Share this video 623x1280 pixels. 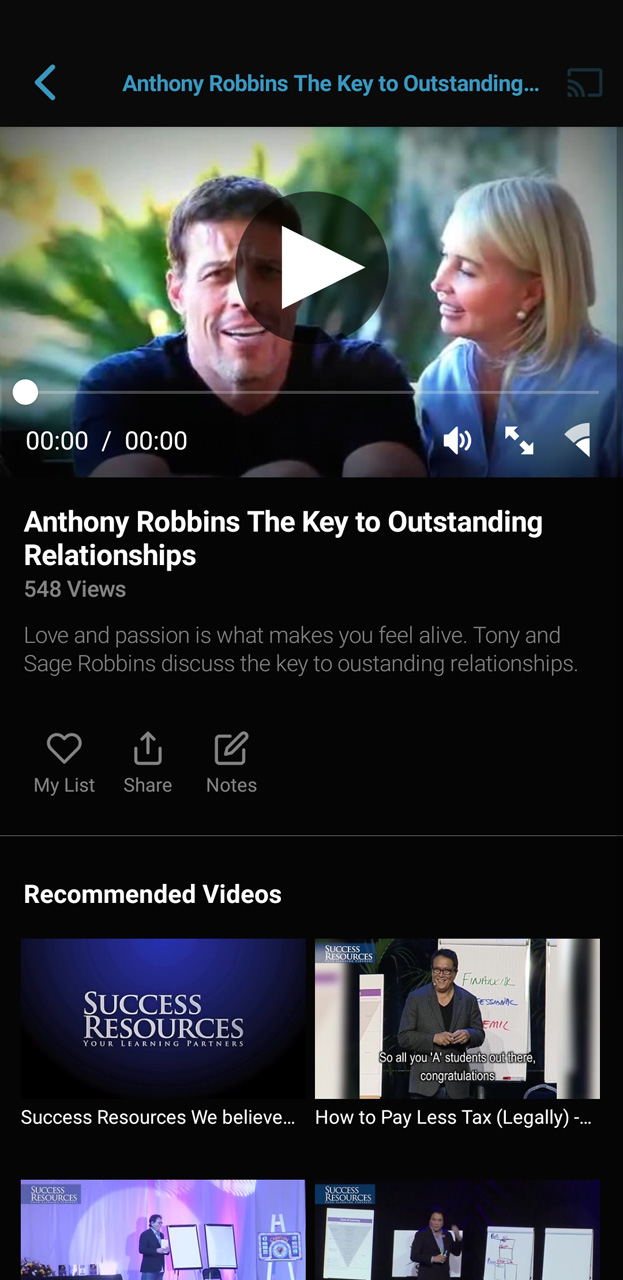[x=147, y=764]
